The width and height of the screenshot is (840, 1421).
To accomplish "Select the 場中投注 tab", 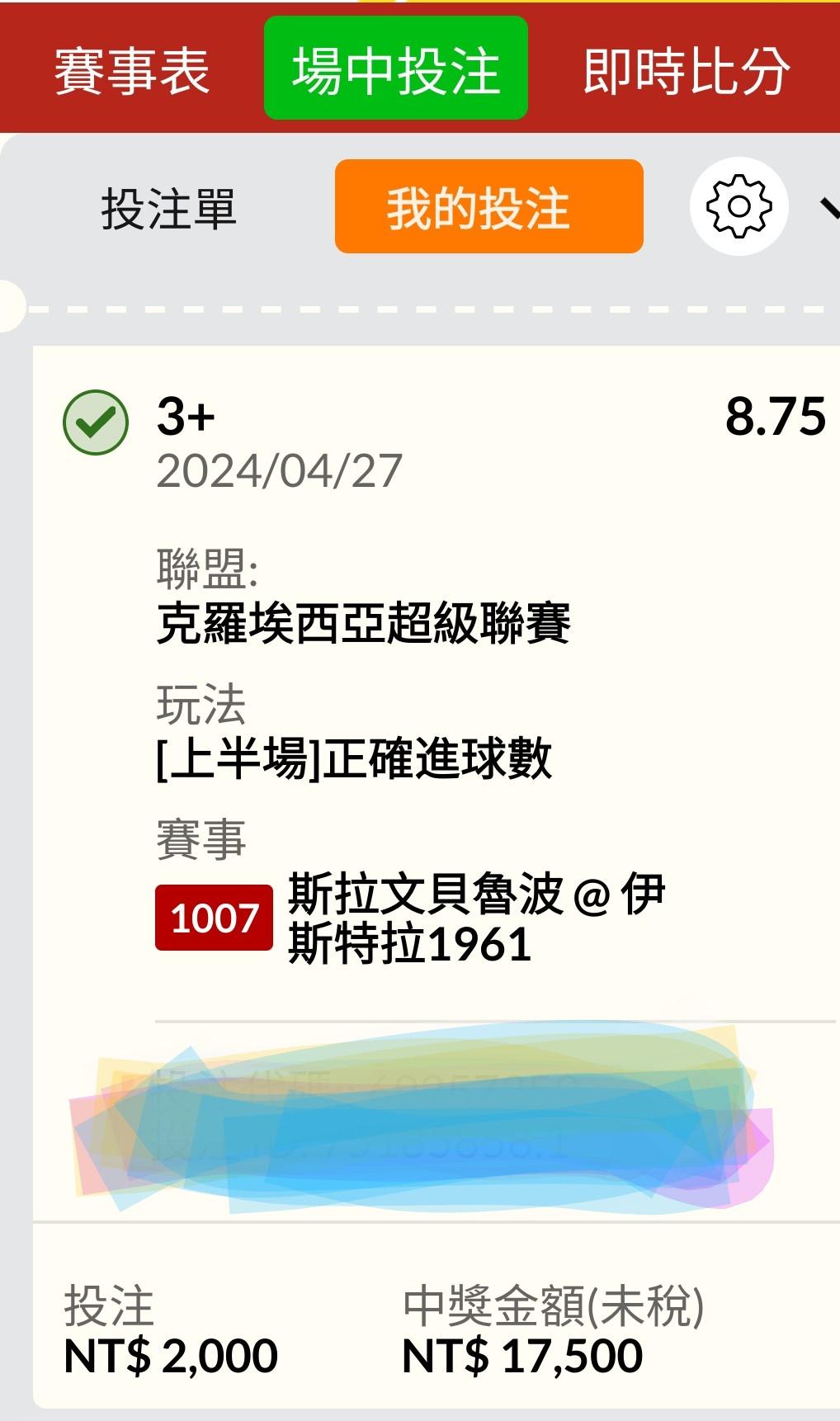I will 396,68.
